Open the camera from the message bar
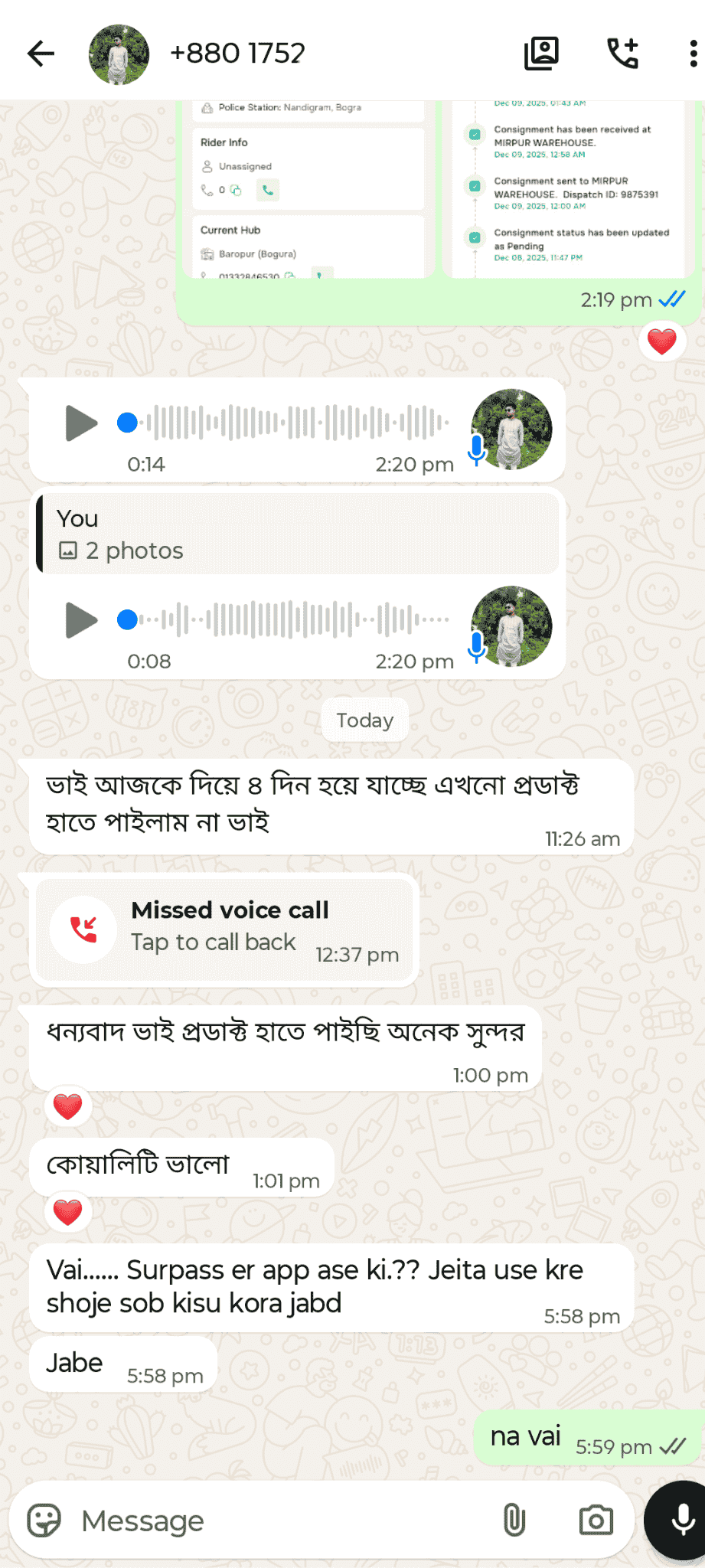This screenshot has width=705, height=1568. 596,1521
